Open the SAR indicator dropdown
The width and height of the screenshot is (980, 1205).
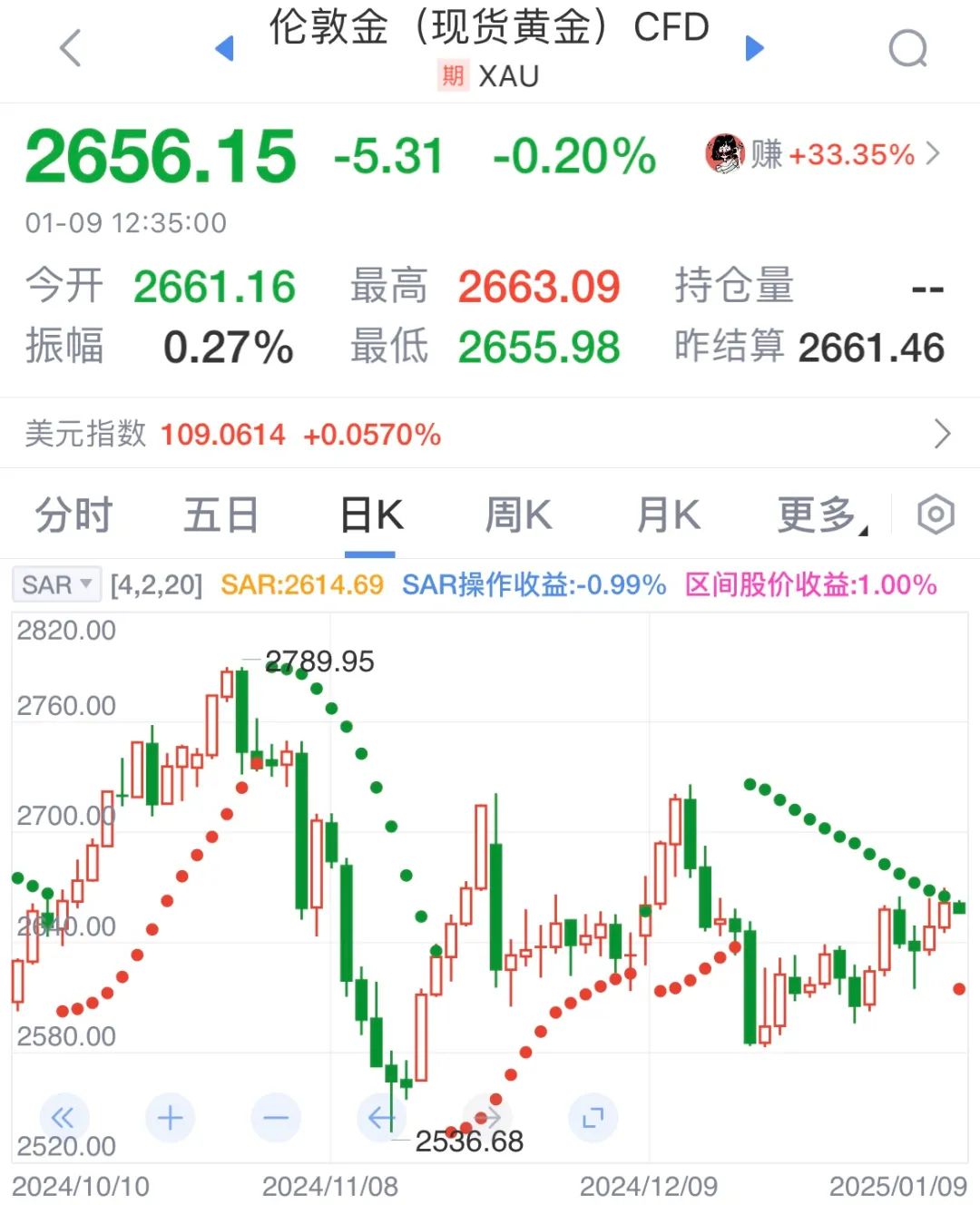56,584
